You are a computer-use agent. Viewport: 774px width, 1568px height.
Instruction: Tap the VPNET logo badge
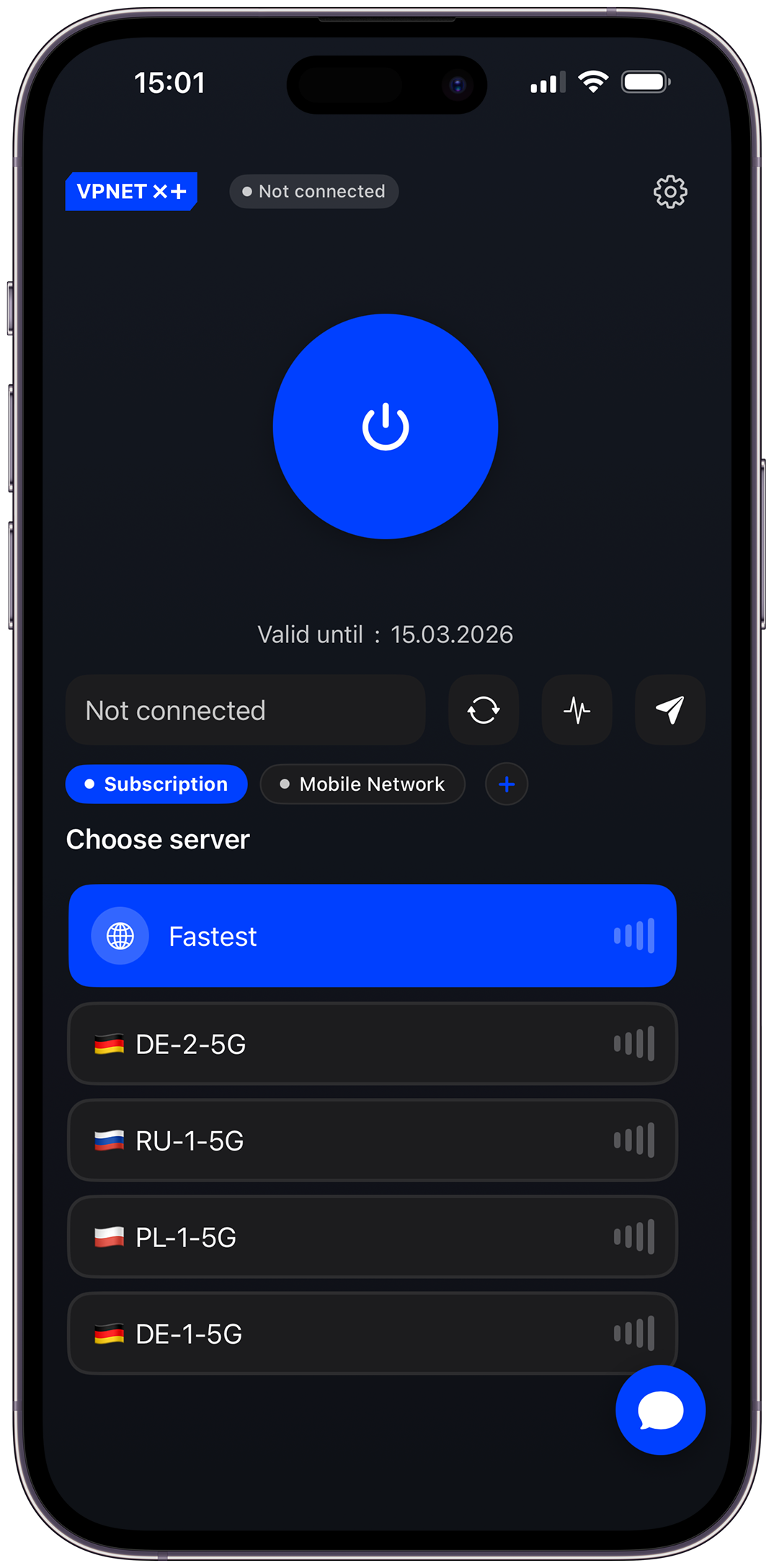[x=131, y=191]
